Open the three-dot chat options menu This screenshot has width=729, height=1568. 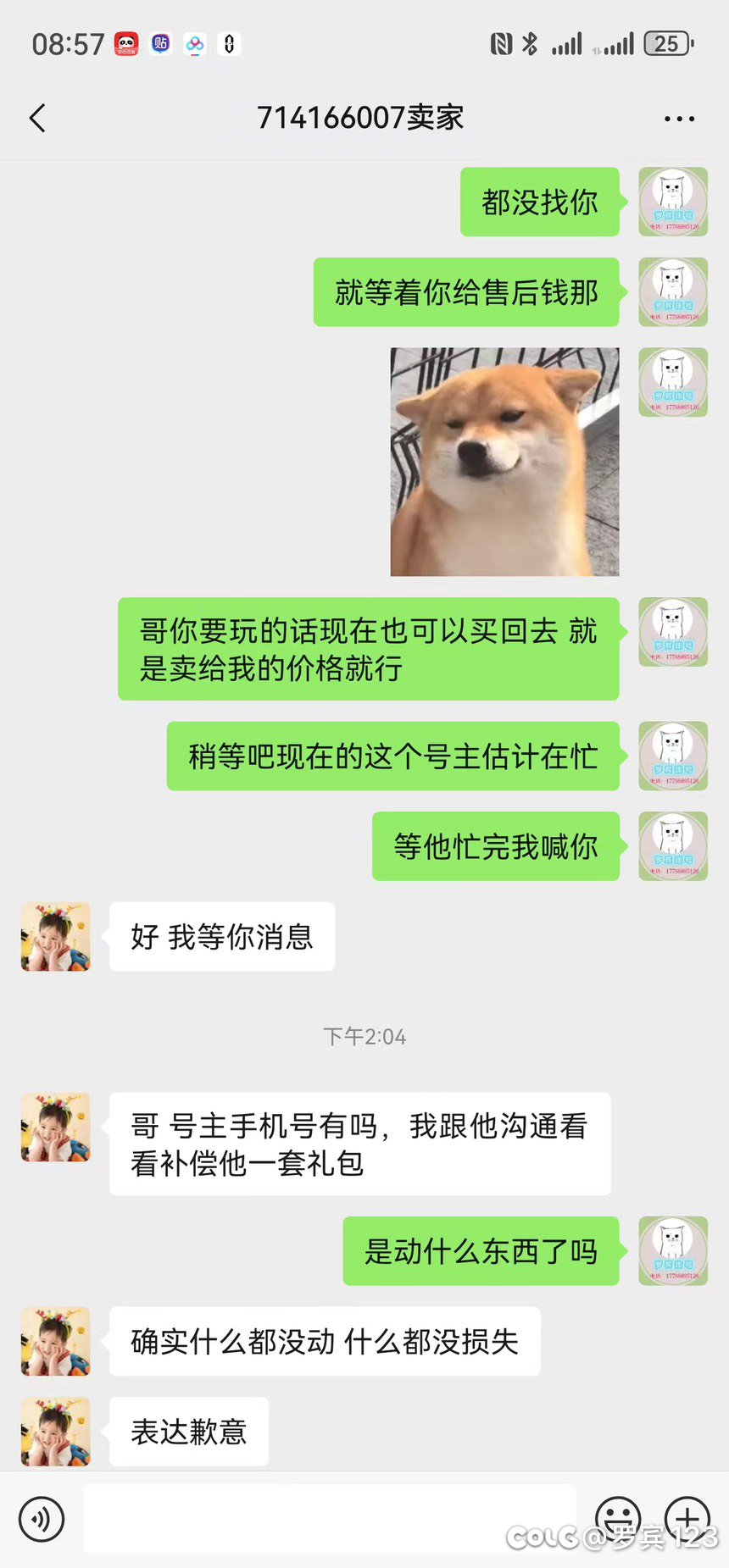coord(679,119)
